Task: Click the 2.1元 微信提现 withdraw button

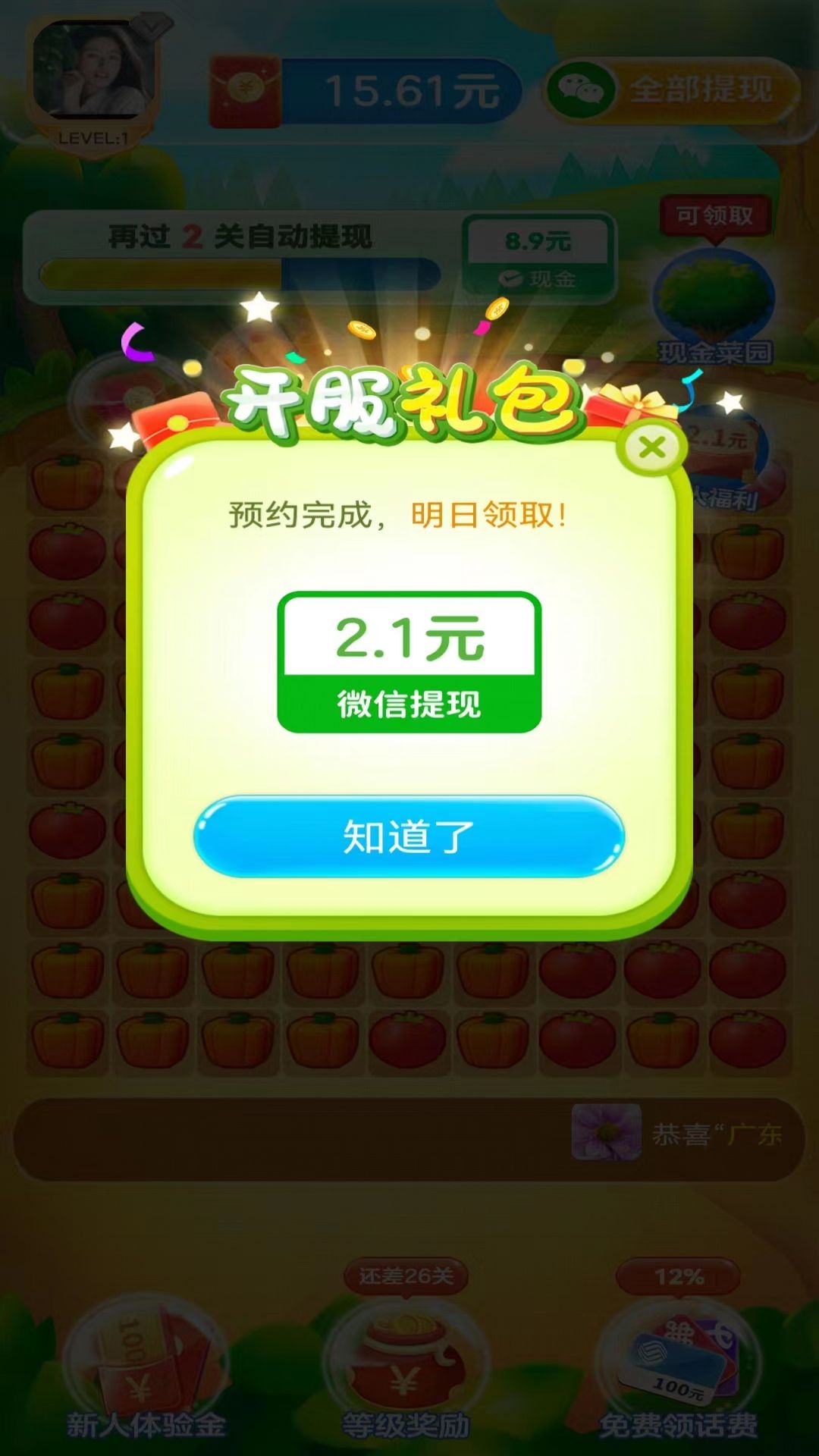Action: [409, 660]
